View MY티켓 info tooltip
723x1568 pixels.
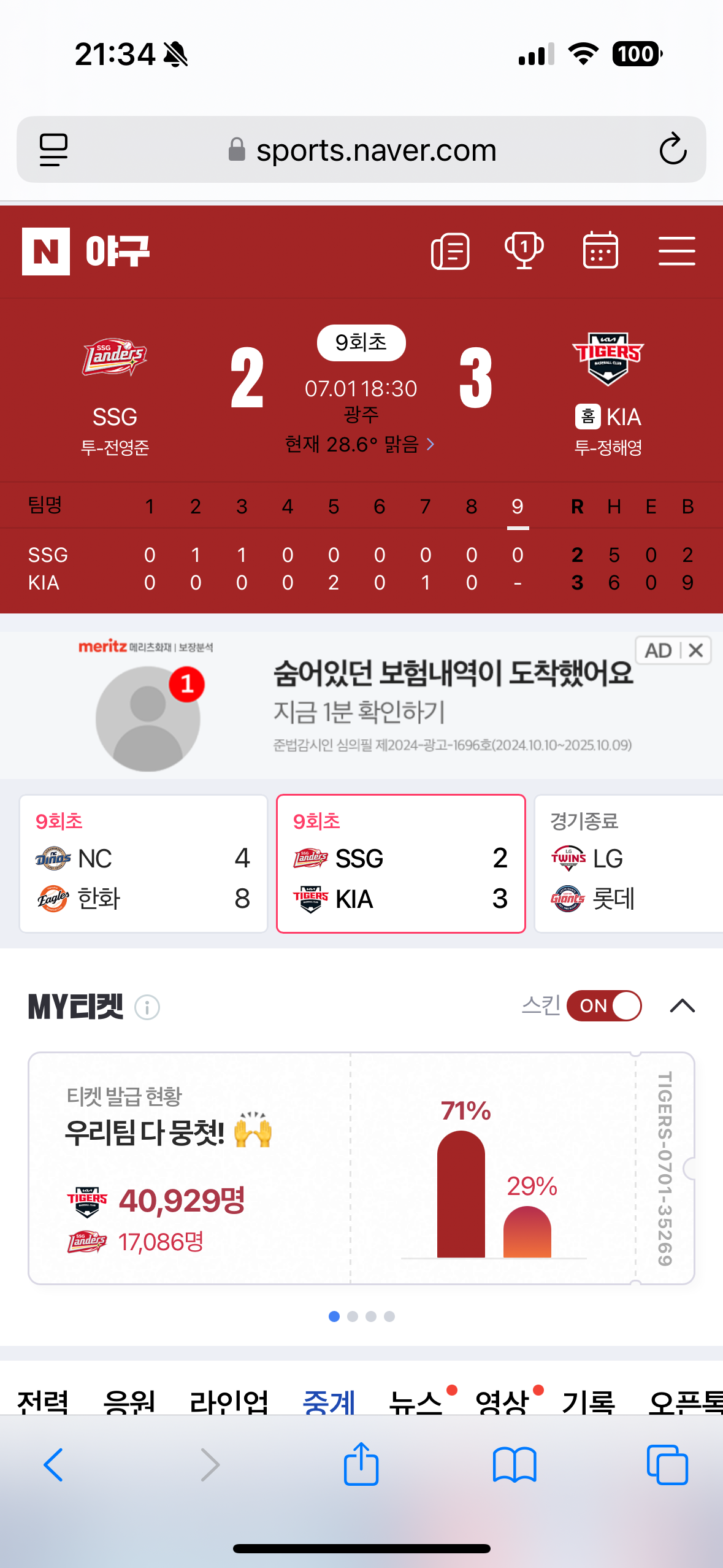pyautogui.click(x=147, y=1007)
